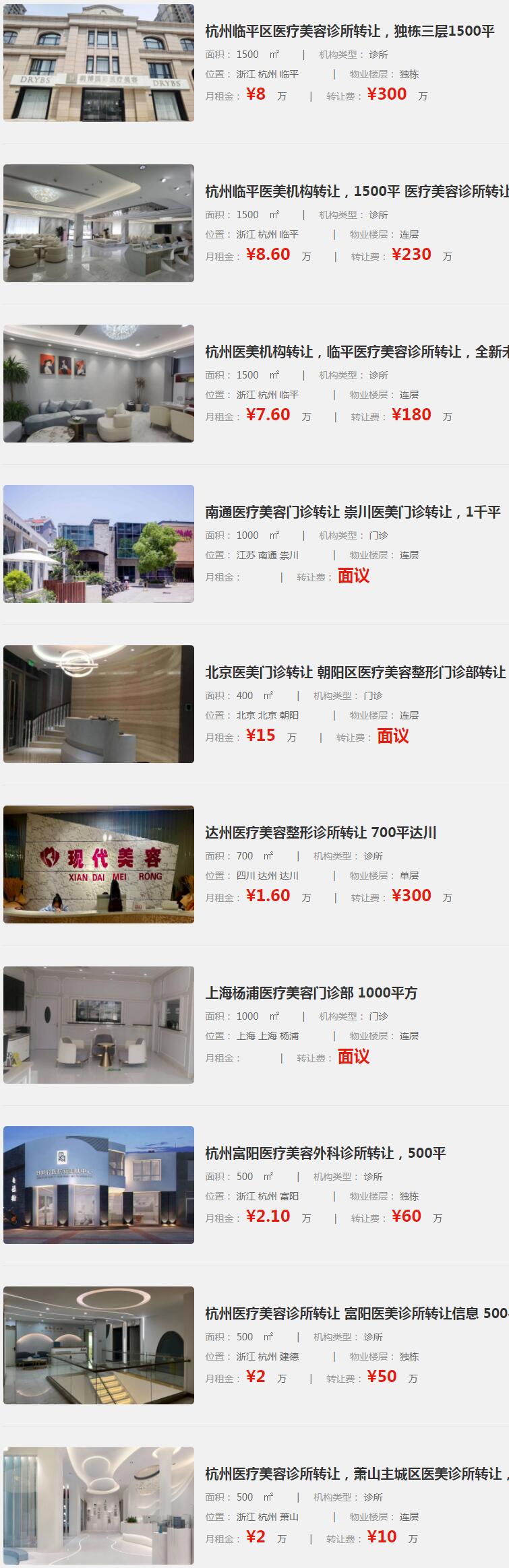Open the 富阳医美诊所转让信息 listing in 建德
Viewport: 509px width, 1568px height.
click(x=356, y=1314)
